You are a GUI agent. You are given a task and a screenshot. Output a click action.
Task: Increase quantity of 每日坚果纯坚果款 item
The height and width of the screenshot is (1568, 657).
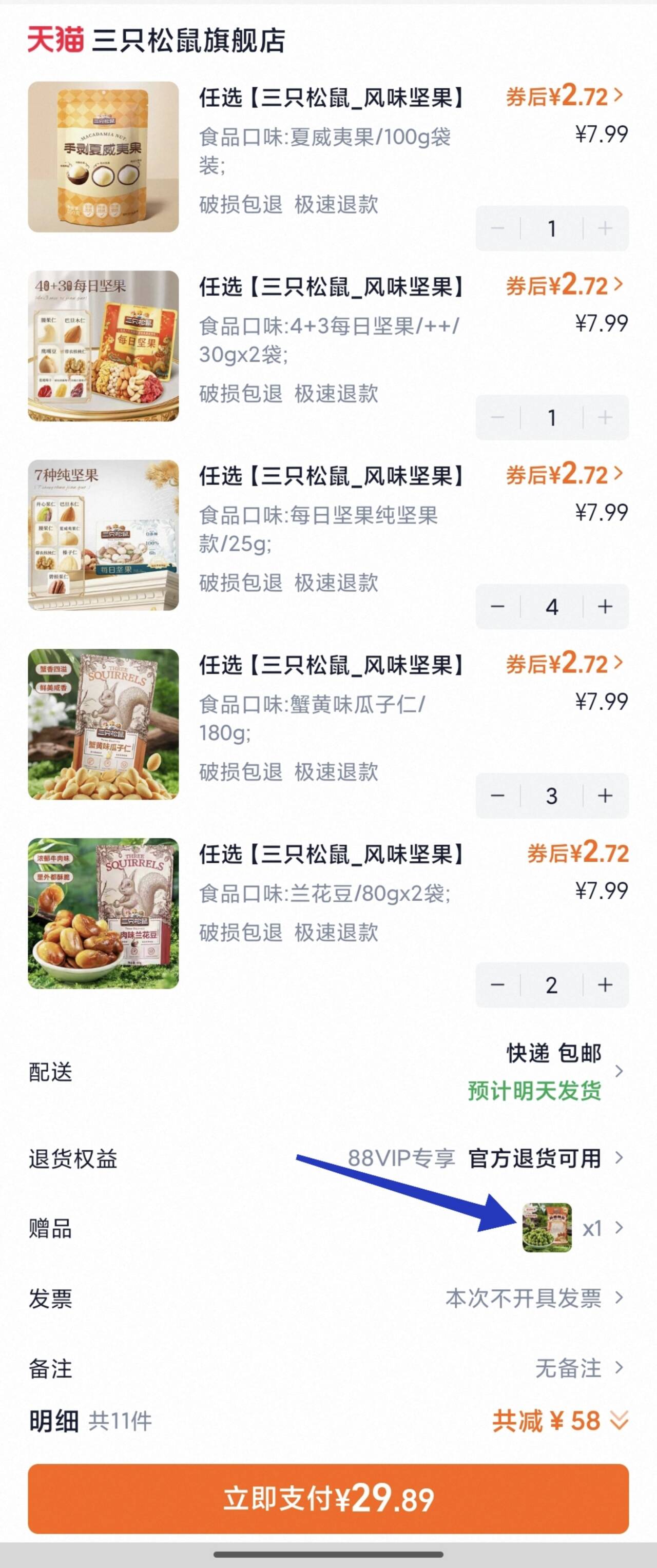[605, 606]
